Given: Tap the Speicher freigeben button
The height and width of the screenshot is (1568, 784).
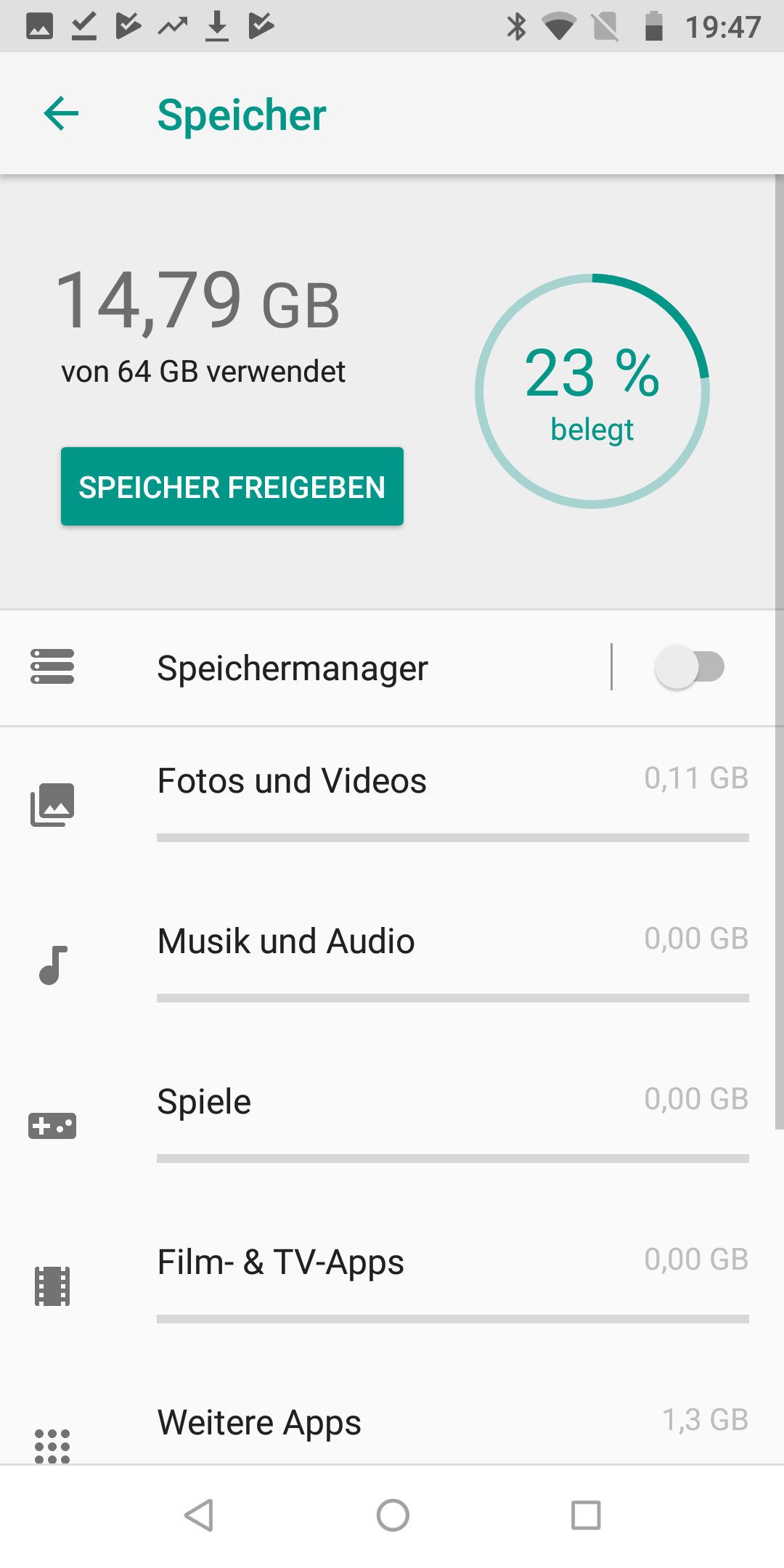Looking at the screenshot, I should [232, 486].
